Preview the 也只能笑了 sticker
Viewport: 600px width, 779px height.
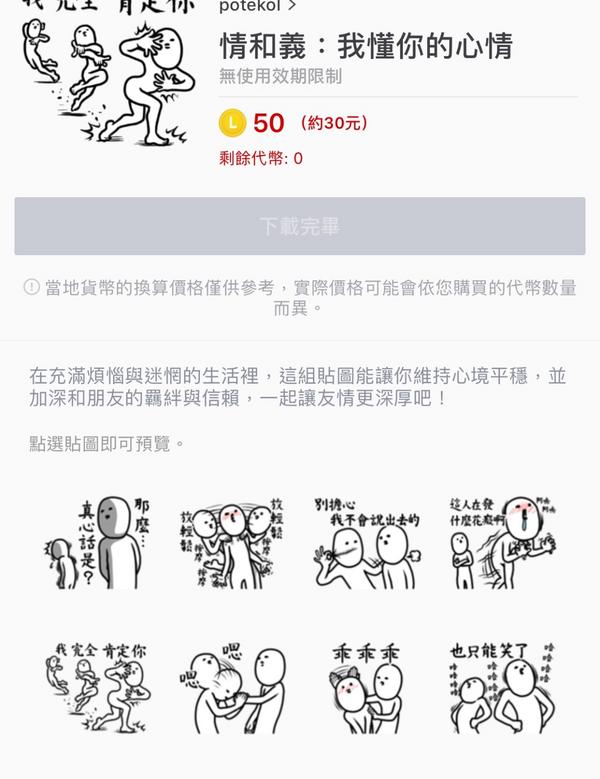click(502, 687)
